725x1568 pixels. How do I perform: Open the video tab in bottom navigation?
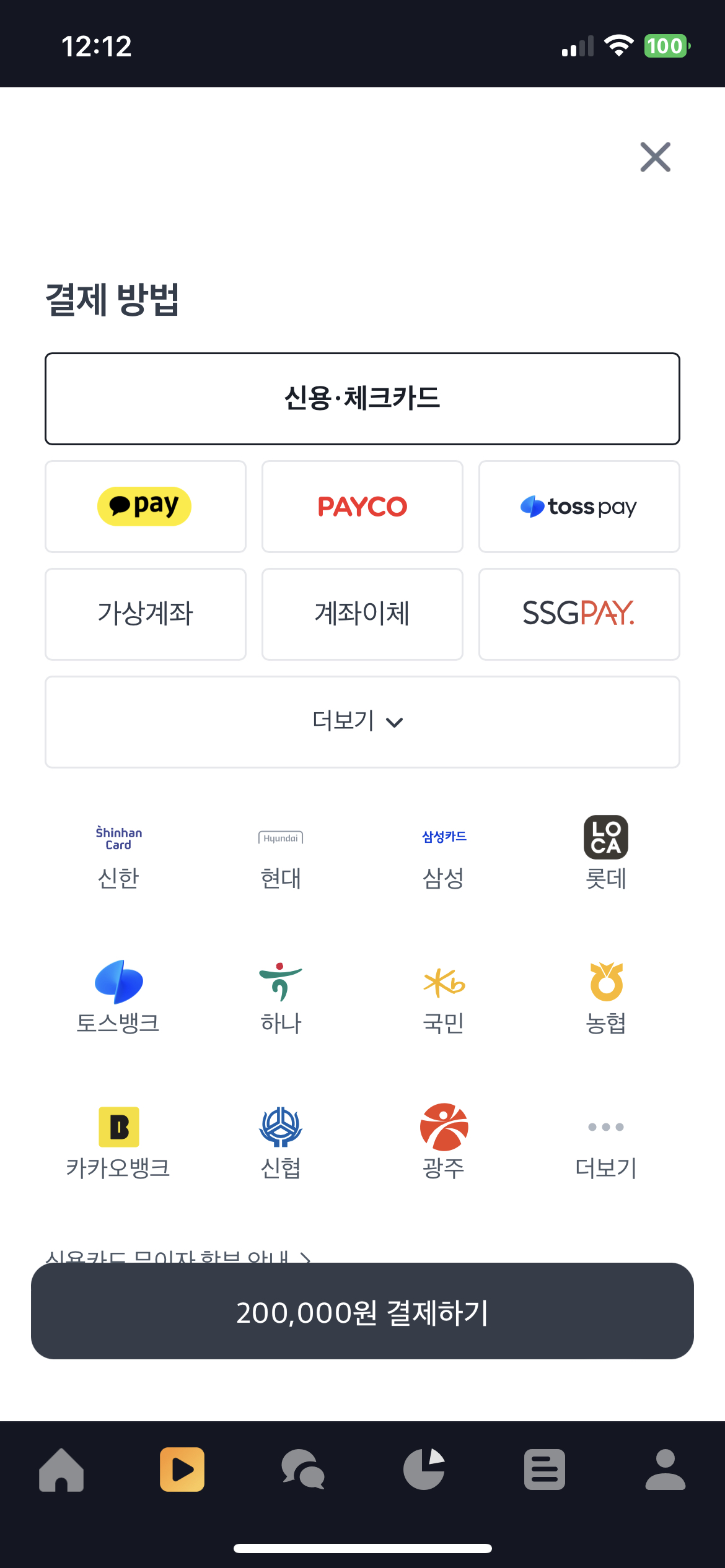(x=181, y=1471)
